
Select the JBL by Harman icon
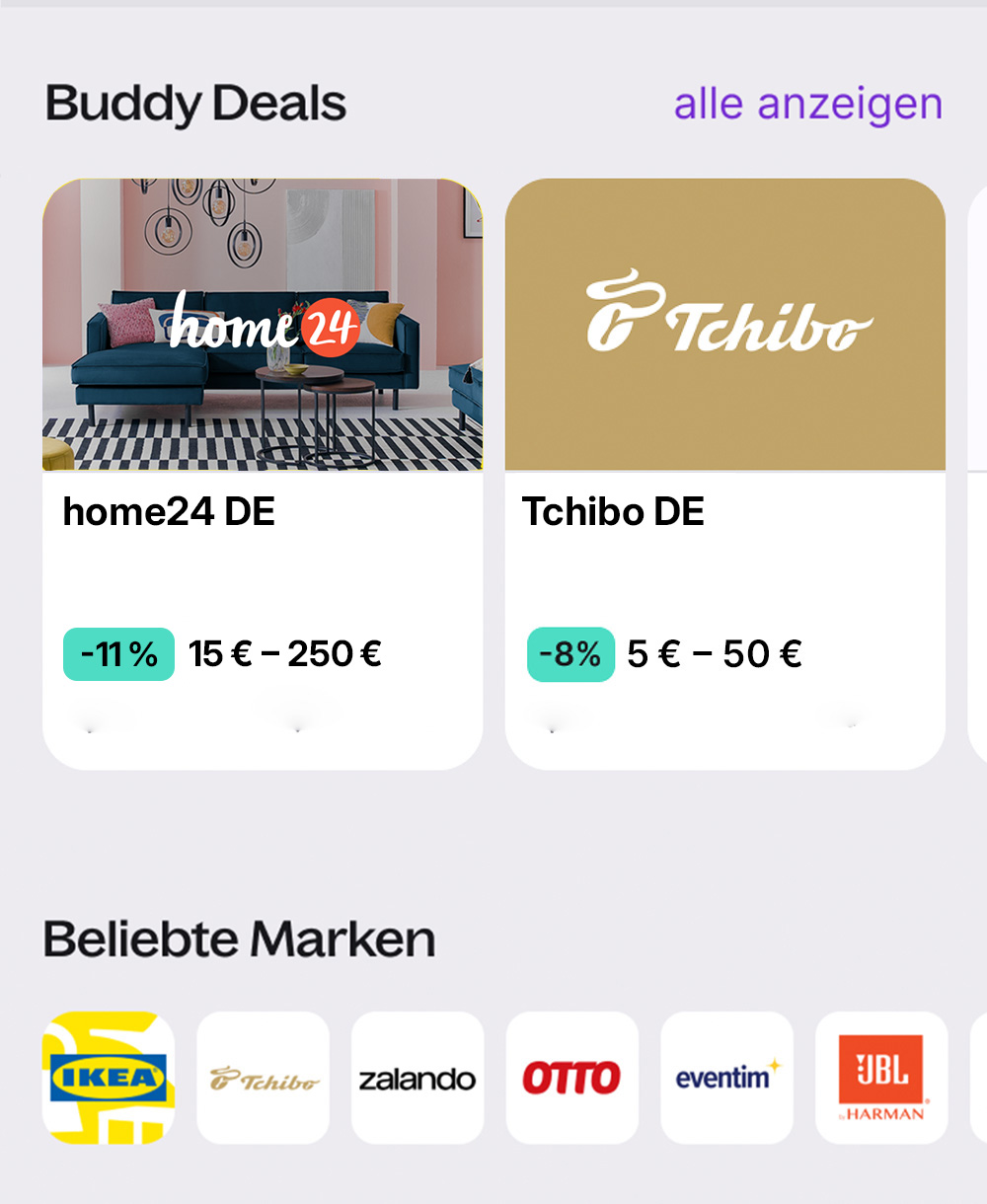(x=882, y=1078)
